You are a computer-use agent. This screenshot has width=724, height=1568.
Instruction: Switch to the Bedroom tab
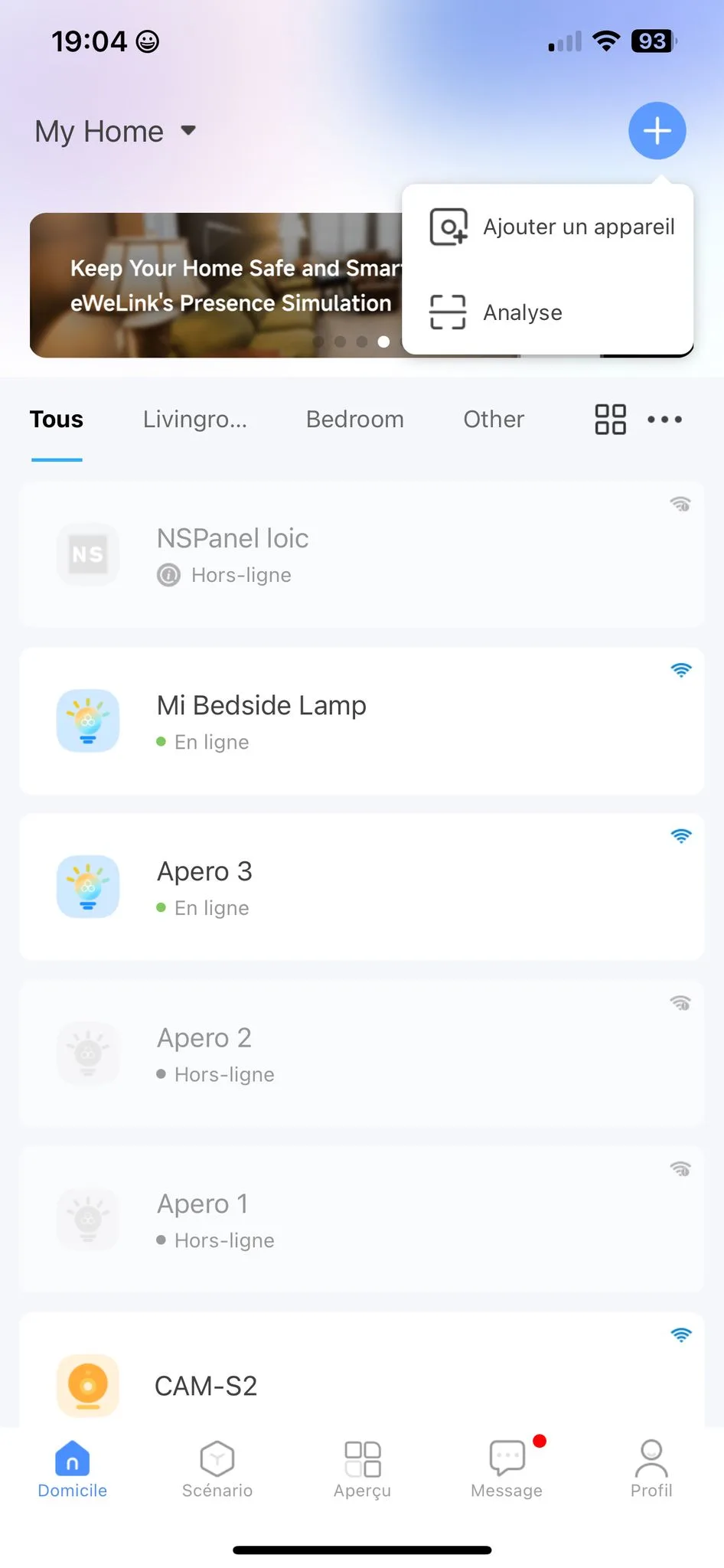[354, 419]
